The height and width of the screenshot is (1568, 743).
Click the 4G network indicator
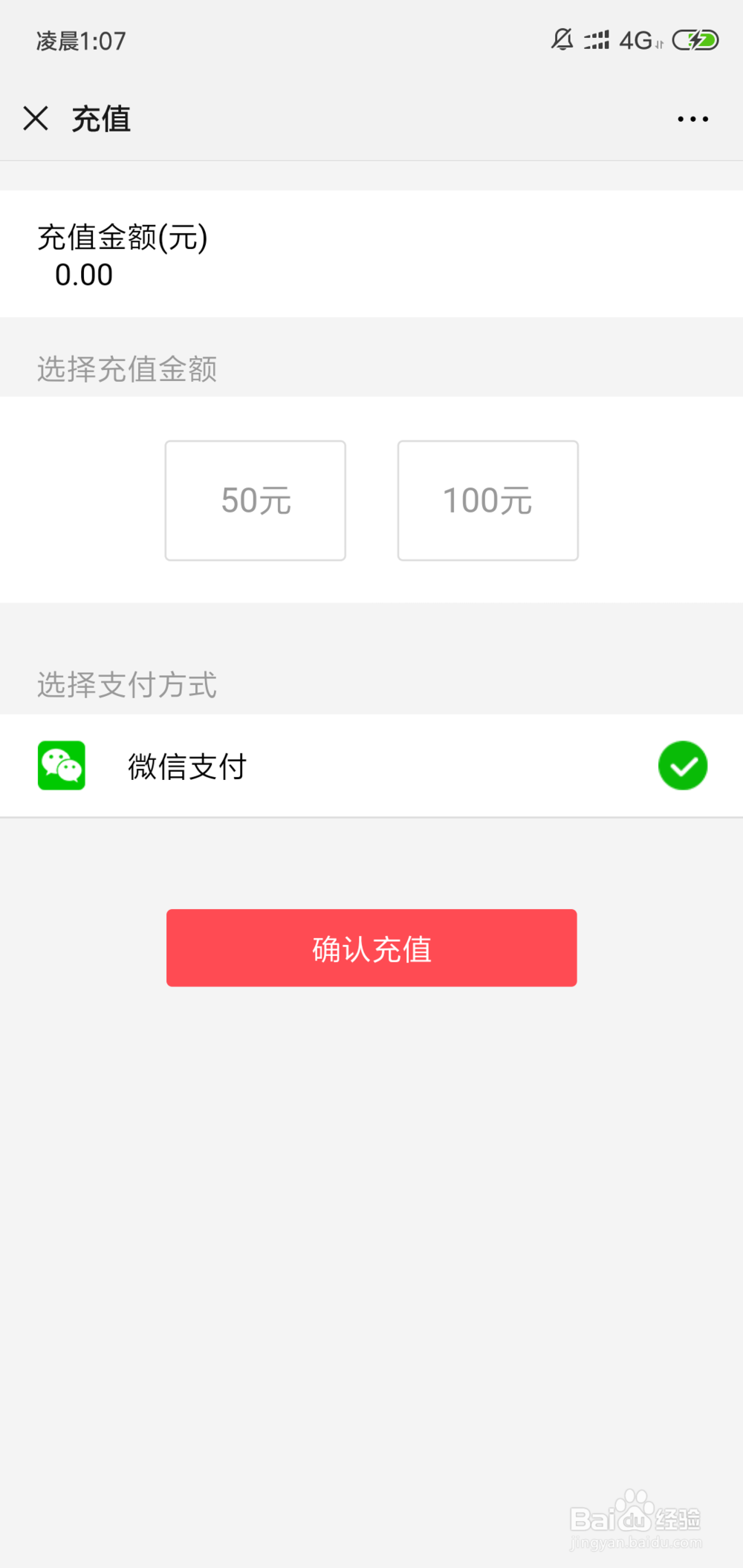(635, 41)
